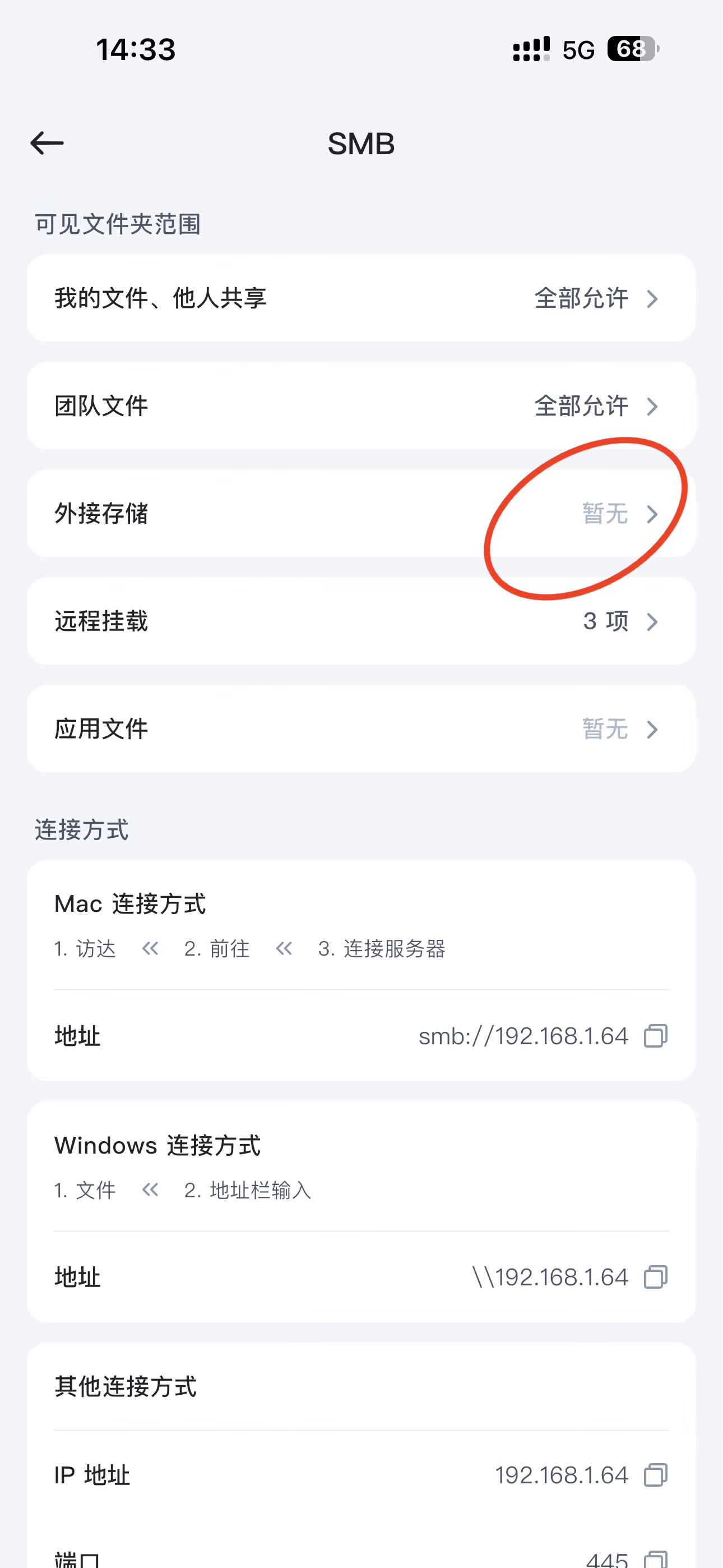Open 我的文件、他人共享 folder permissions

pyautogui.click(x=361, y=298)
